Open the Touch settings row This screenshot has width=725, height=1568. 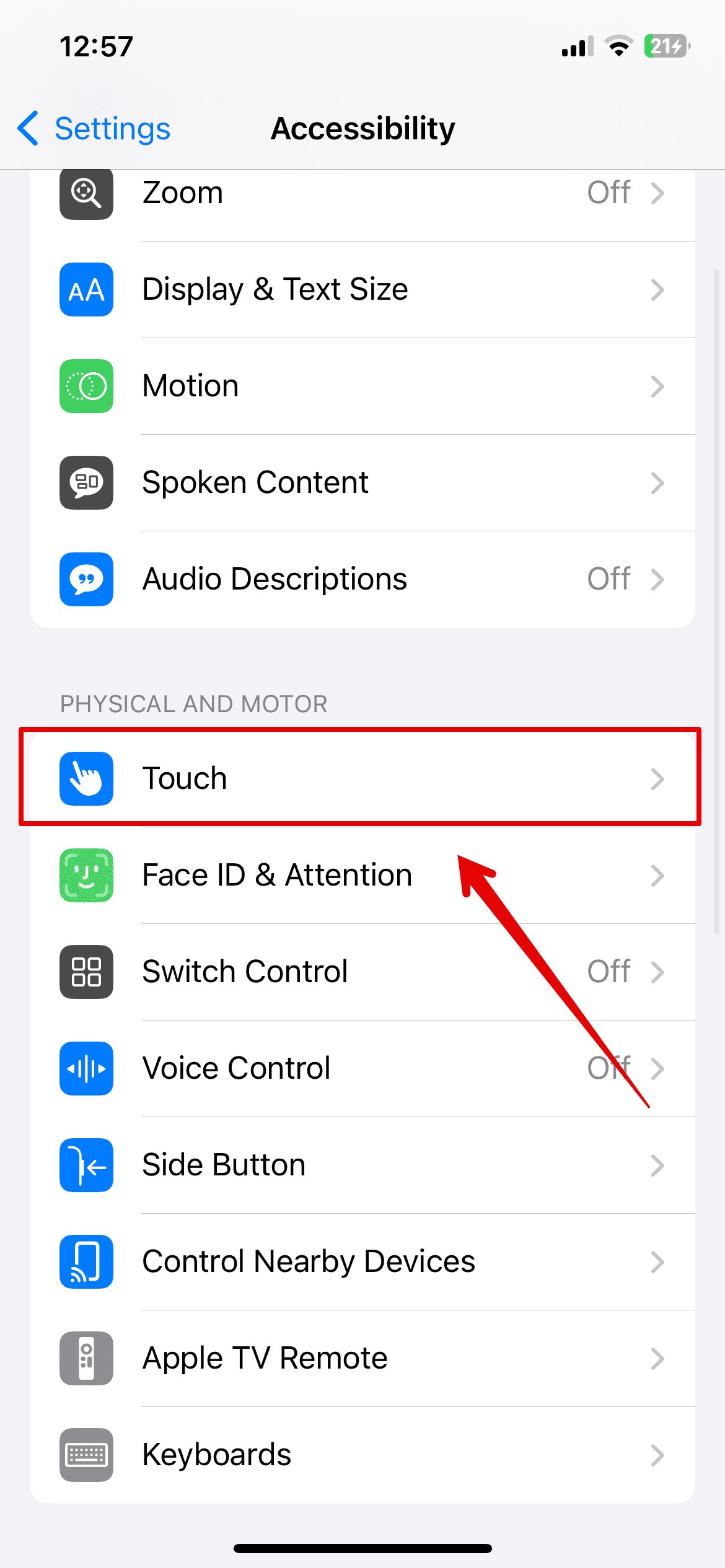point(362,778)
